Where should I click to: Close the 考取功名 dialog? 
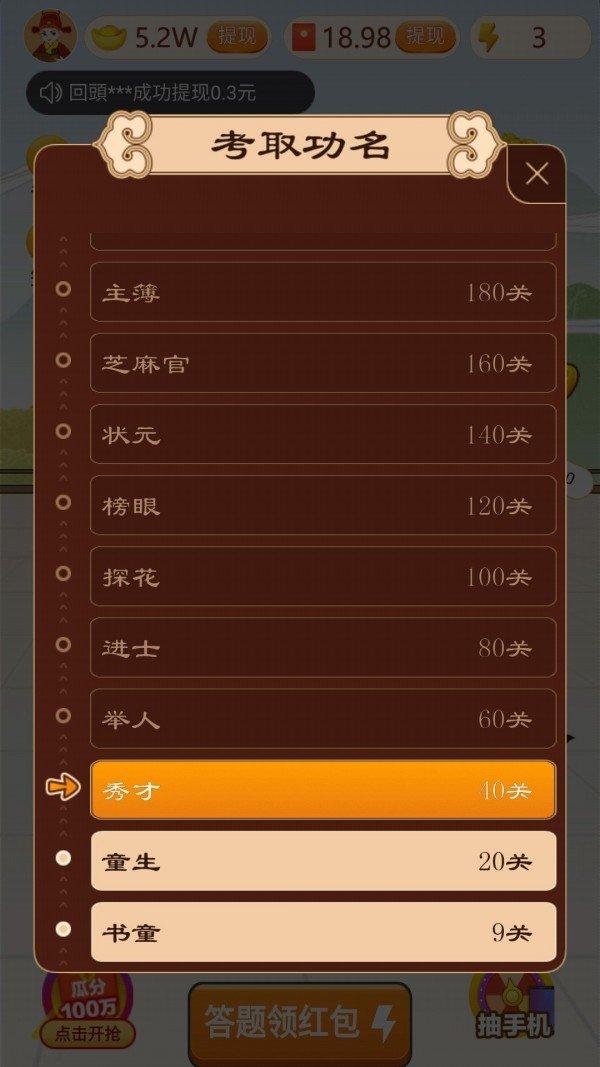point(537,174)
